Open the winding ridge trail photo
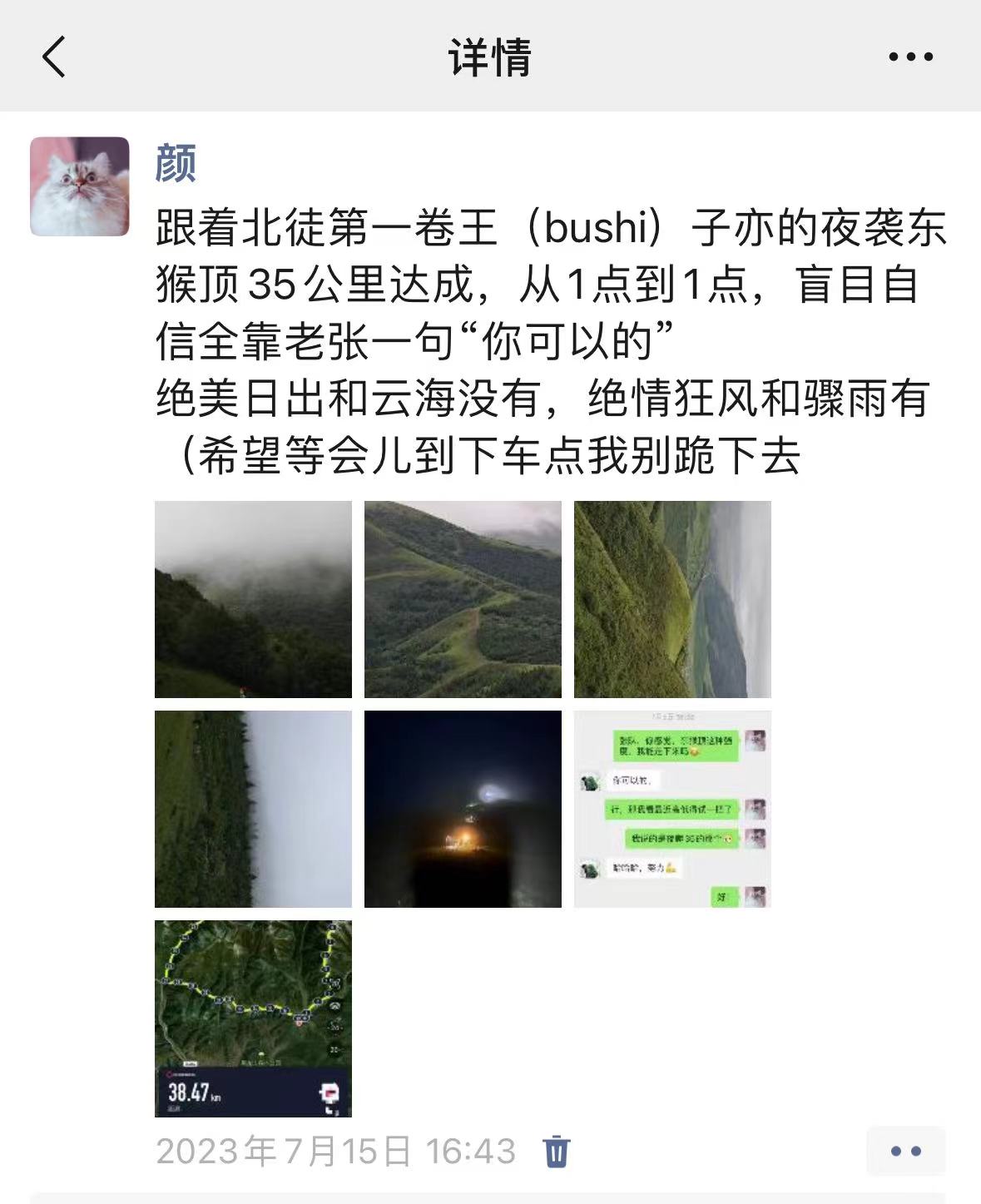This screenshot has width=981, height=1204. pyautogui.click(x=463, y=599)
